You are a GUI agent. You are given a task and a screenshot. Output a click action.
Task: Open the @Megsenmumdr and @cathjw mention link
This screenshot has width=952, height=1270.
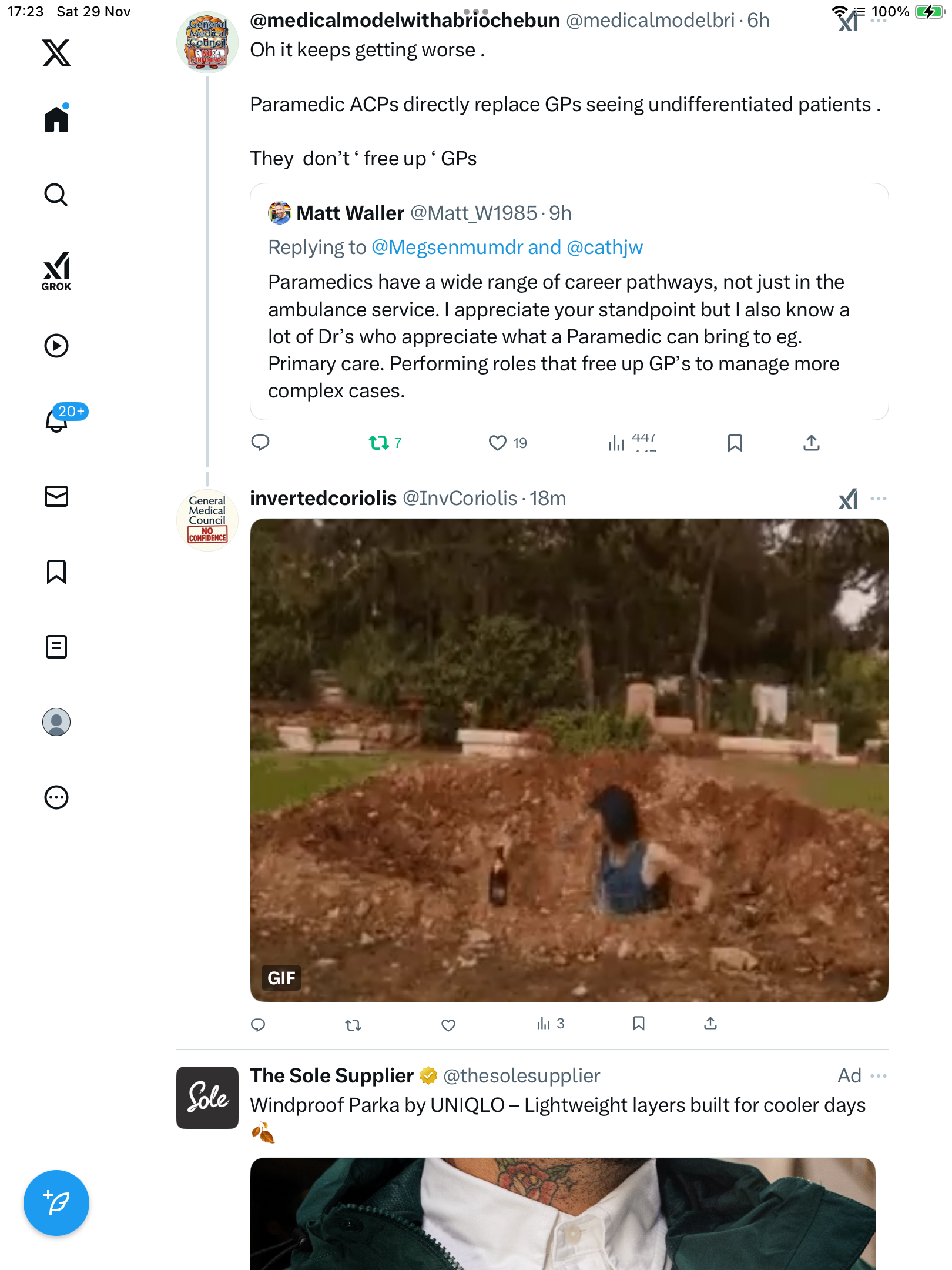[x=507, y=248]
